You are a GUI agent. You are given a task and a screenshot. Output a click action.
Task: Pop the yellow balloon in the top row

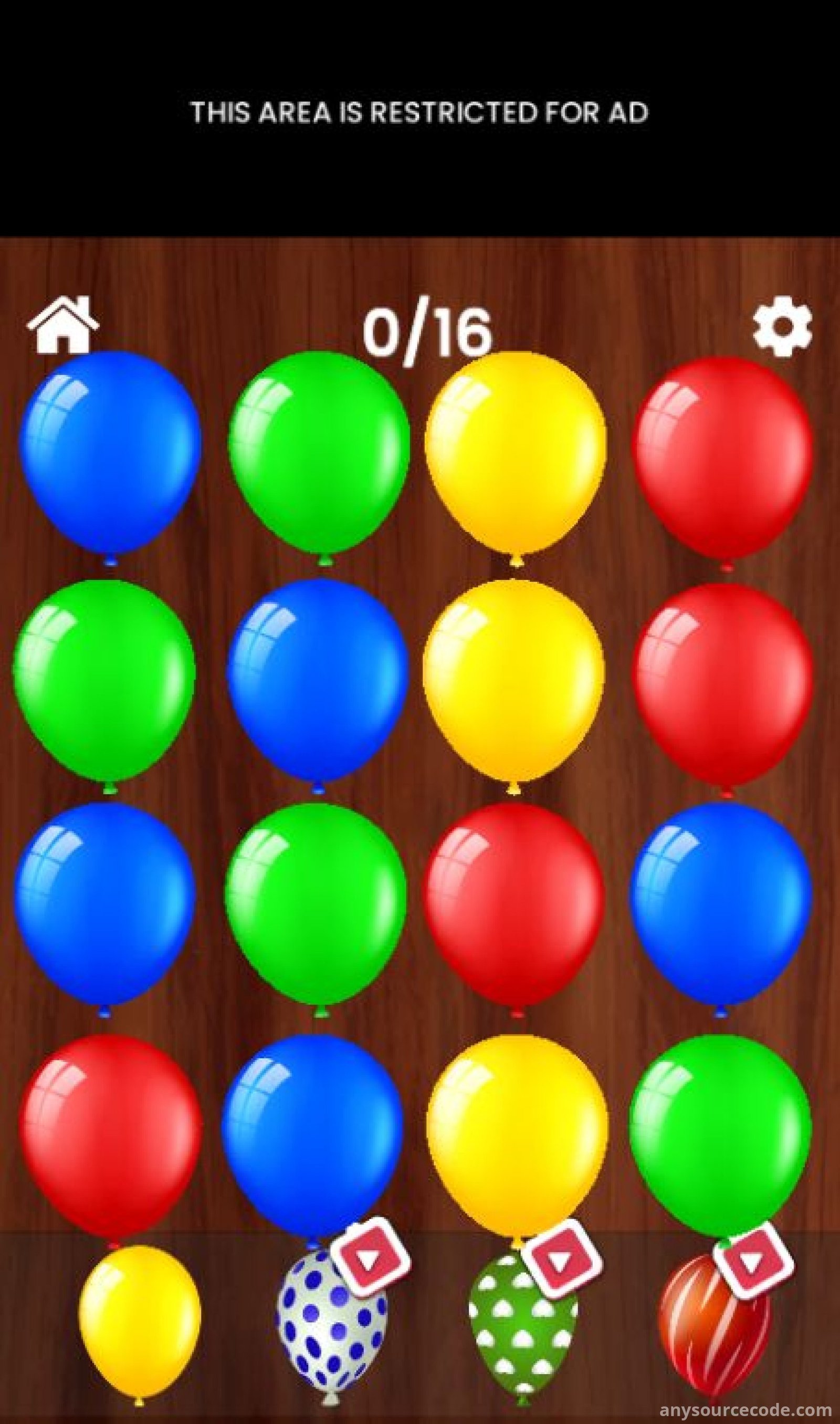click(515, 453)
